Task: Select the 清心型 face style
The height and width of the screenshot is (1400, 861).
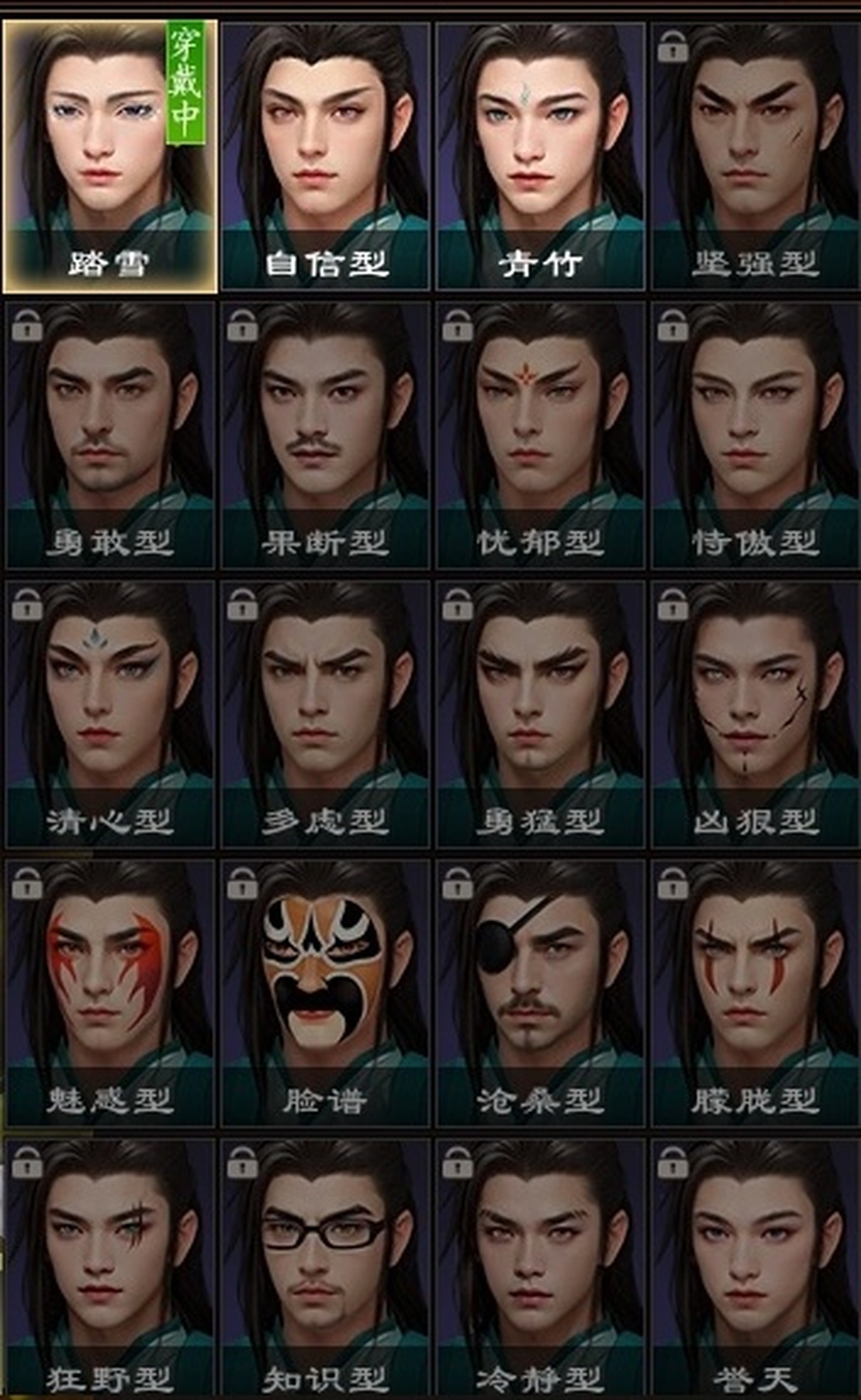Action: 110,714
